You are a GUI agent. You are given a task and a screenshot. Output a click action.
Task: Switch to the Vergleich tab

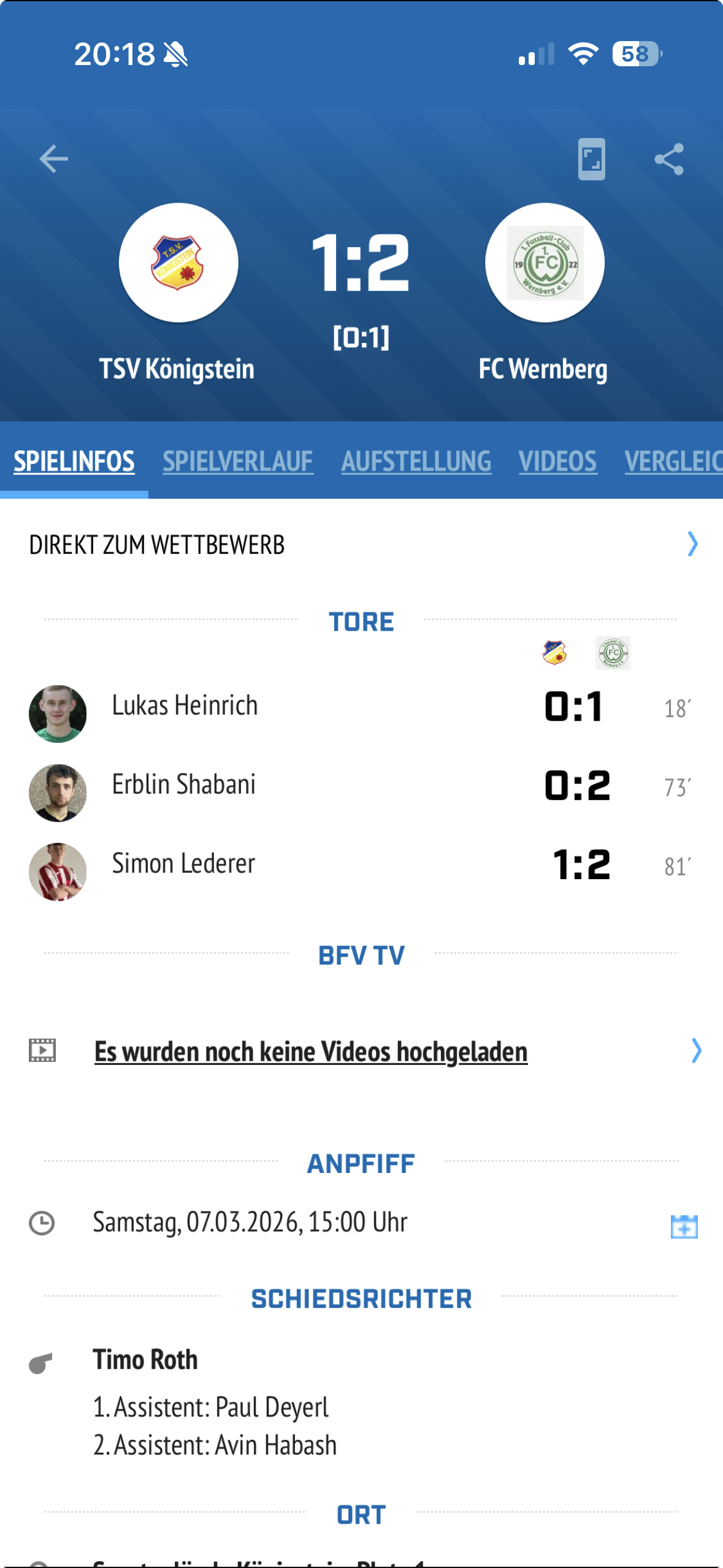(673, 461)
